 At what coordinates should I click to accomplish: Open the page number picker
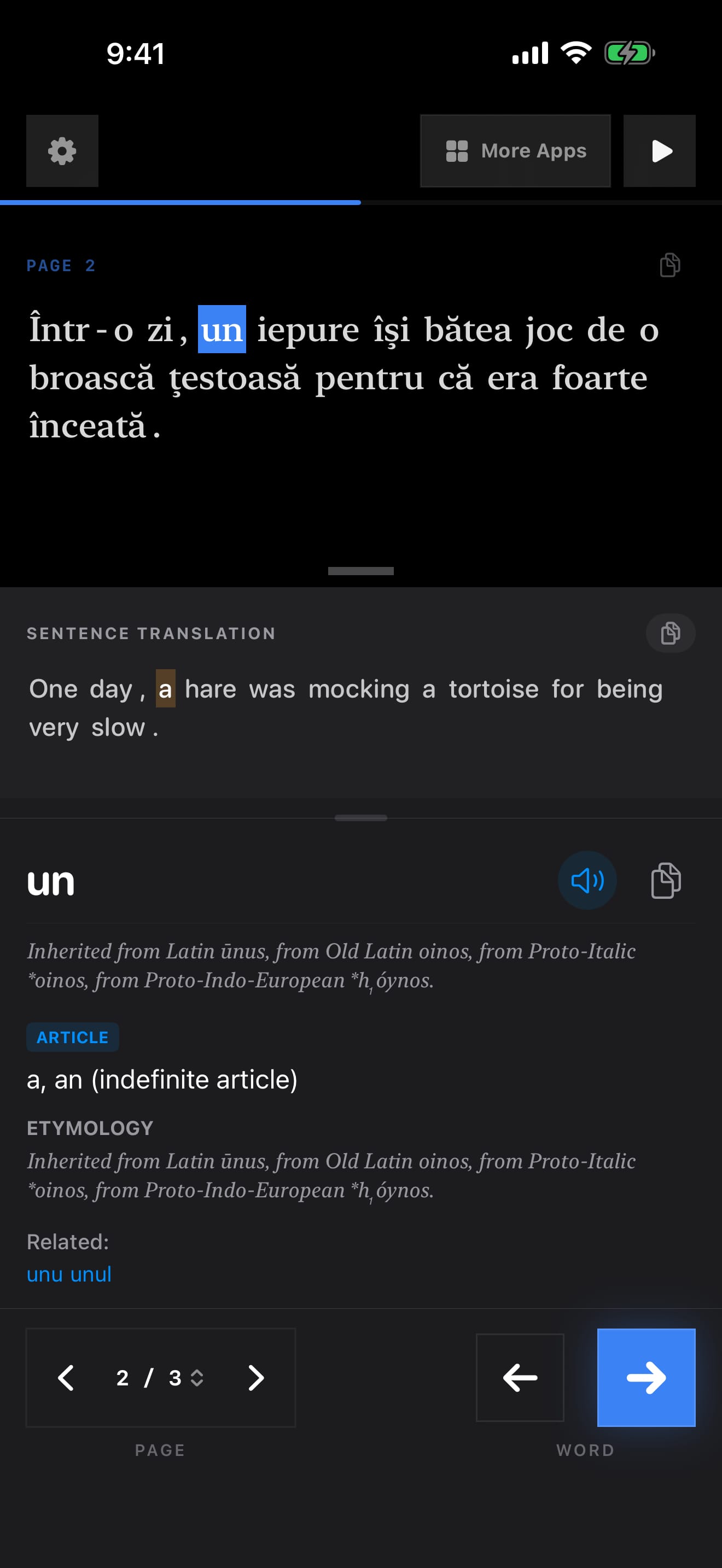pos(160,1378)
